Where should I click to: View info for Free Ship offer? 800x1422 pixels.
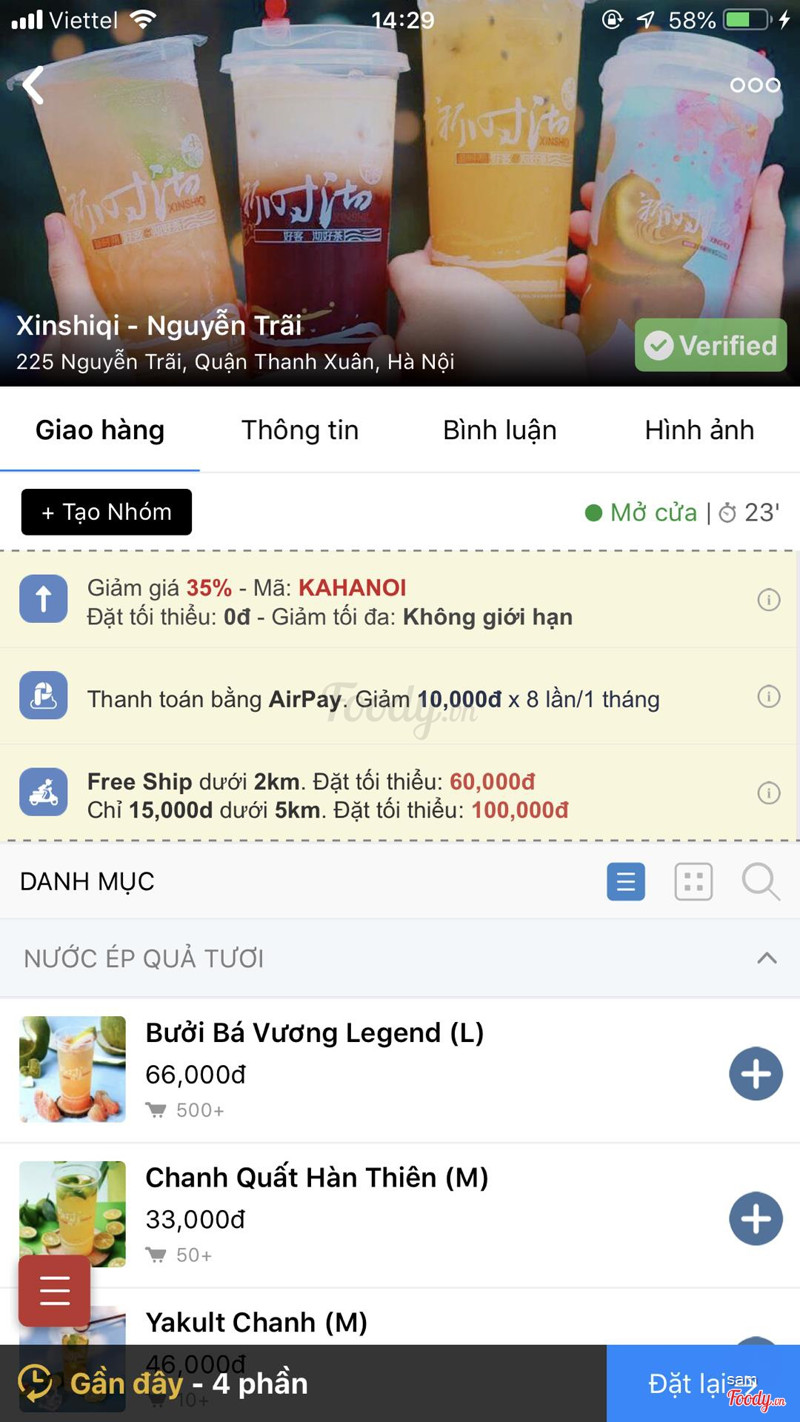tap(768, 793)
